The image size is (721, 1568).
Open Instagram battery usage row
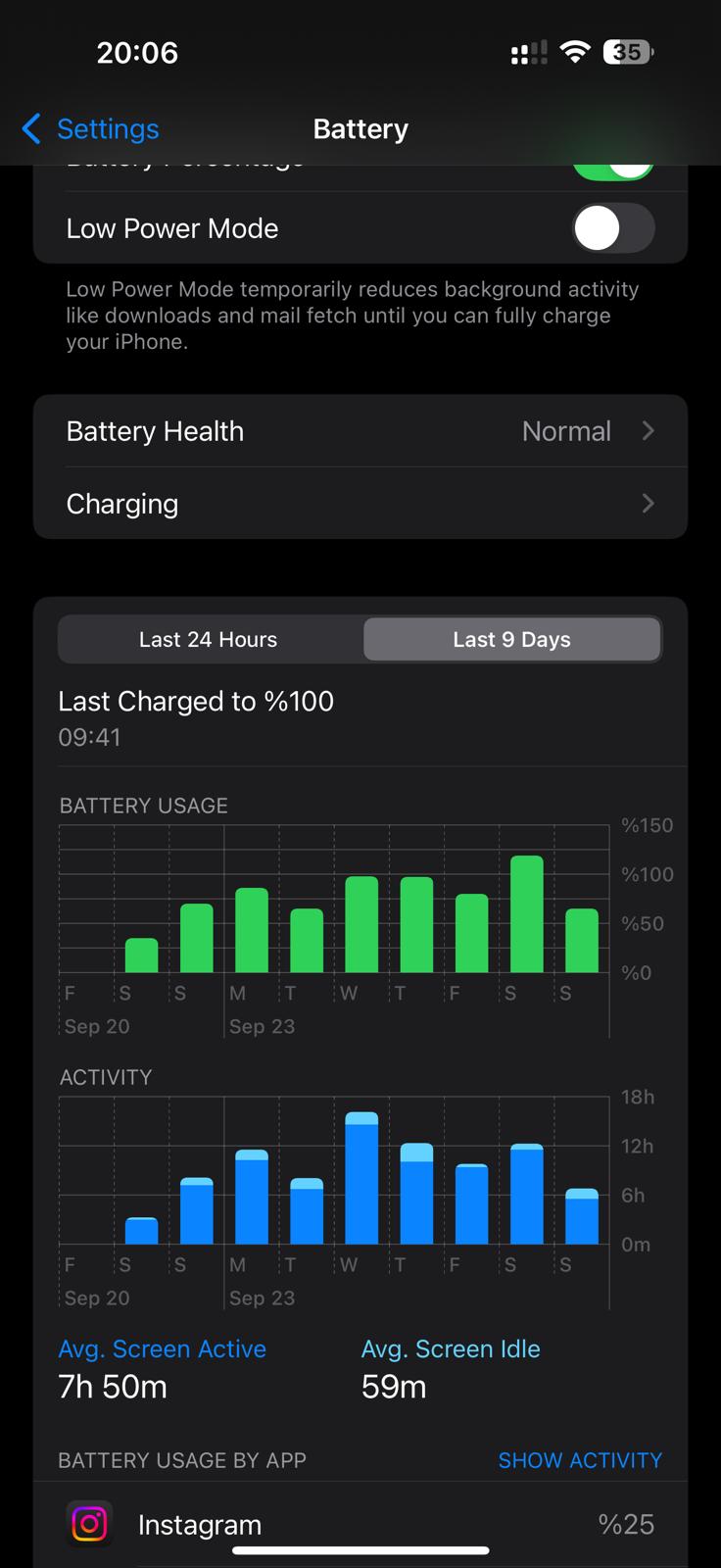coord(360,1524)
